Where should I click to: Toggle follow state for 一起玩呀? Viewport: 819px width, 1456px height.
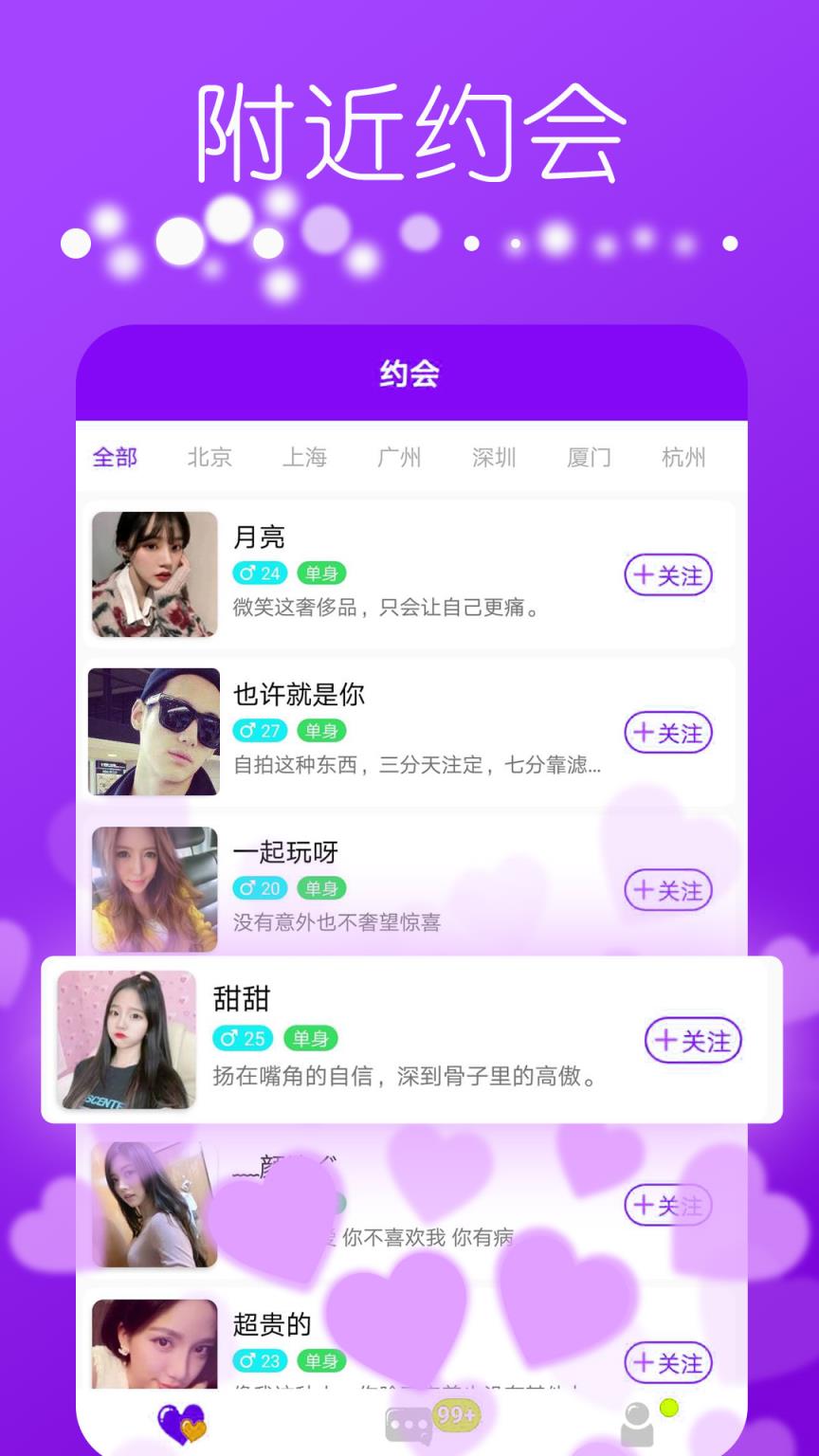(x=668, y=891)
